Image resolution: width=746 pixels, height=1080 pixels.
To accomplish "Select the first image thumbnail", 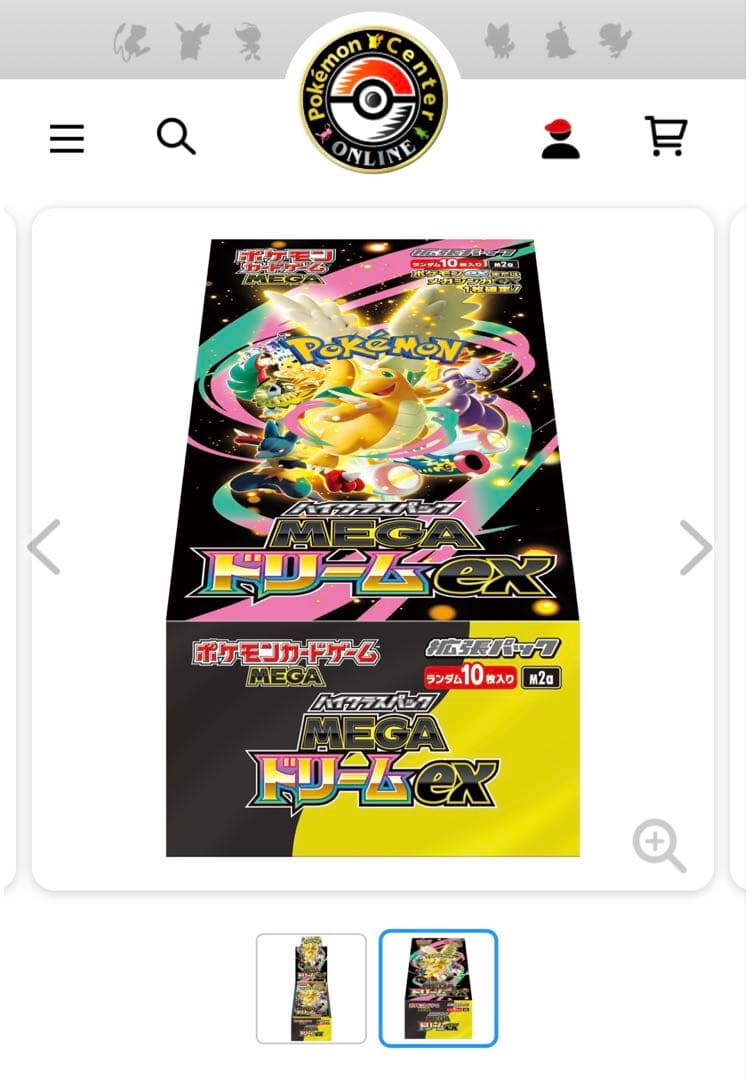I will tap(311, 988).
